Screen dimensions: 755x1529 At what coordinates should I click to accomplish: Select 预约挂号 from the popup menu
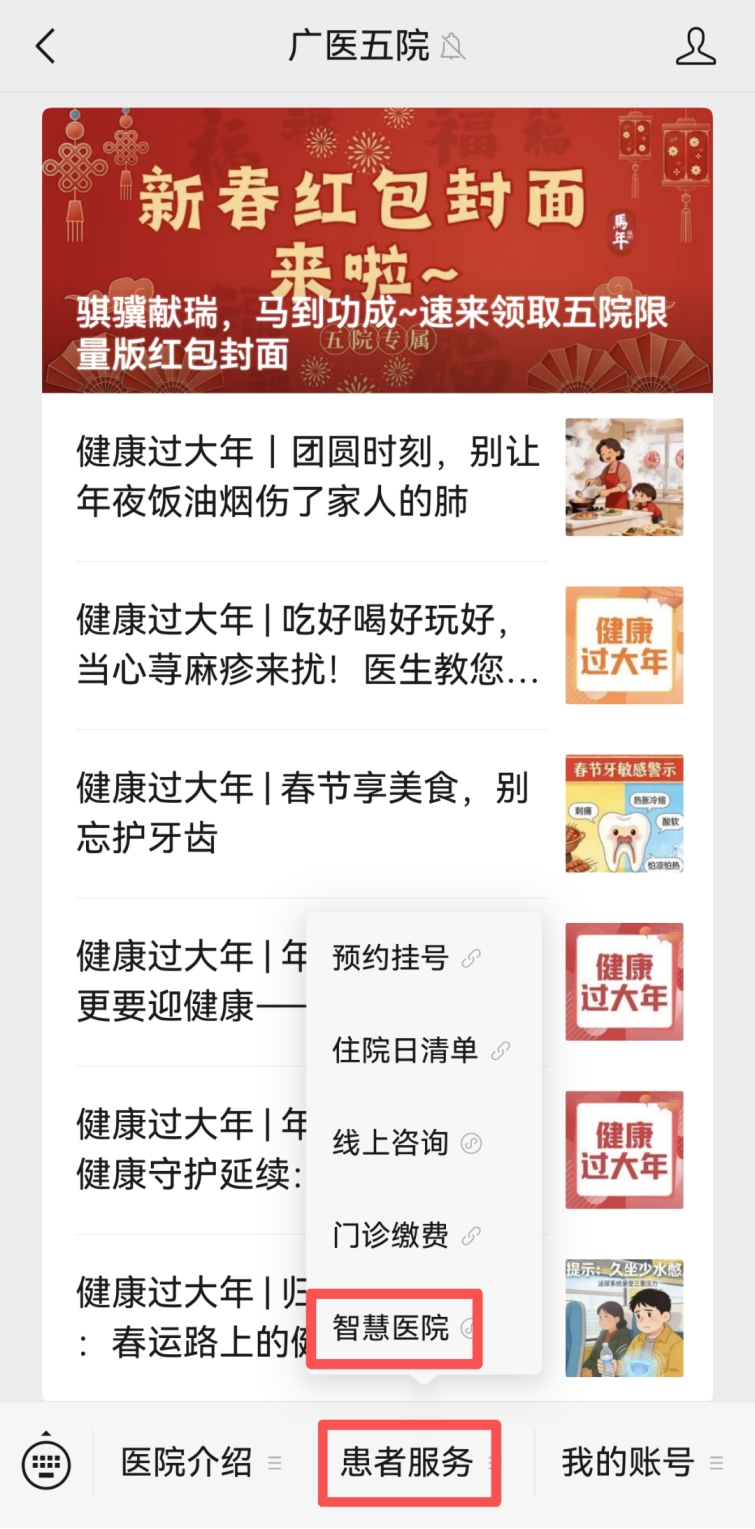click(x=405, y=958)
